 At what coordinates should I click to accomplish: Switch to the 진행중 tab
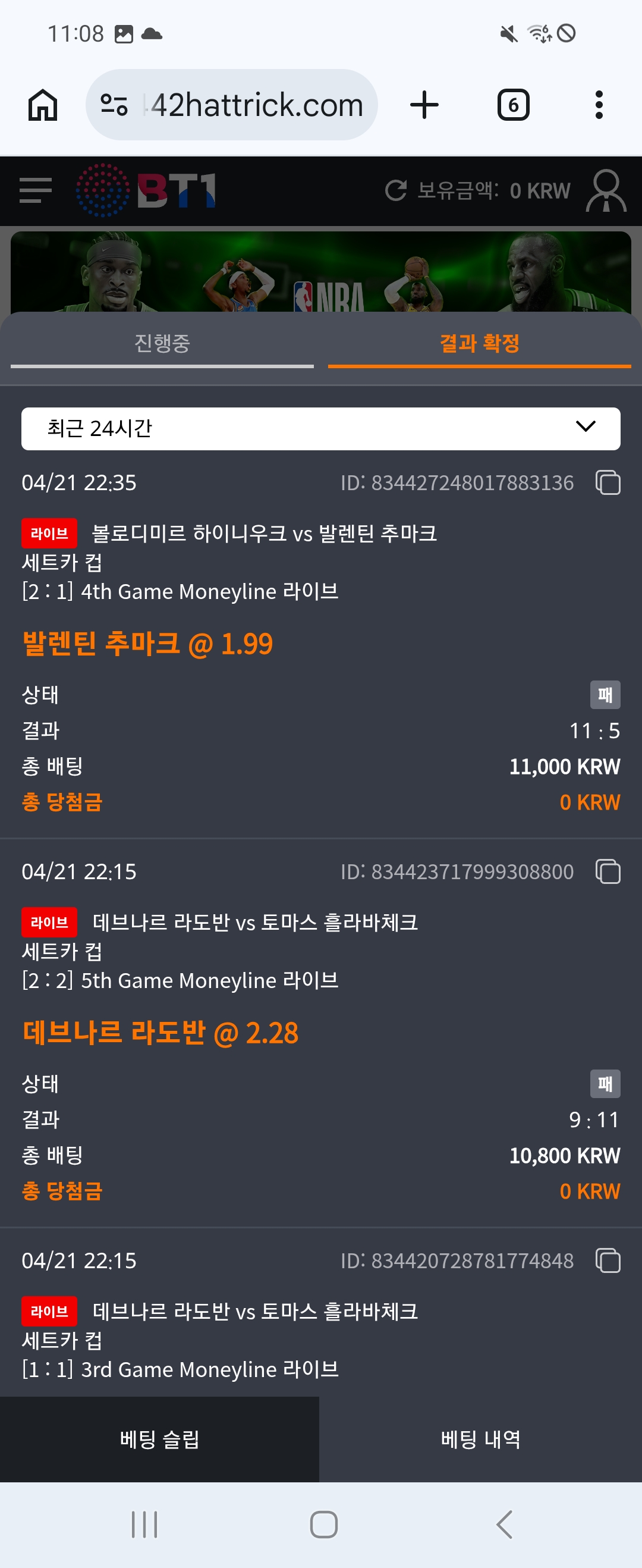point(162,344)
